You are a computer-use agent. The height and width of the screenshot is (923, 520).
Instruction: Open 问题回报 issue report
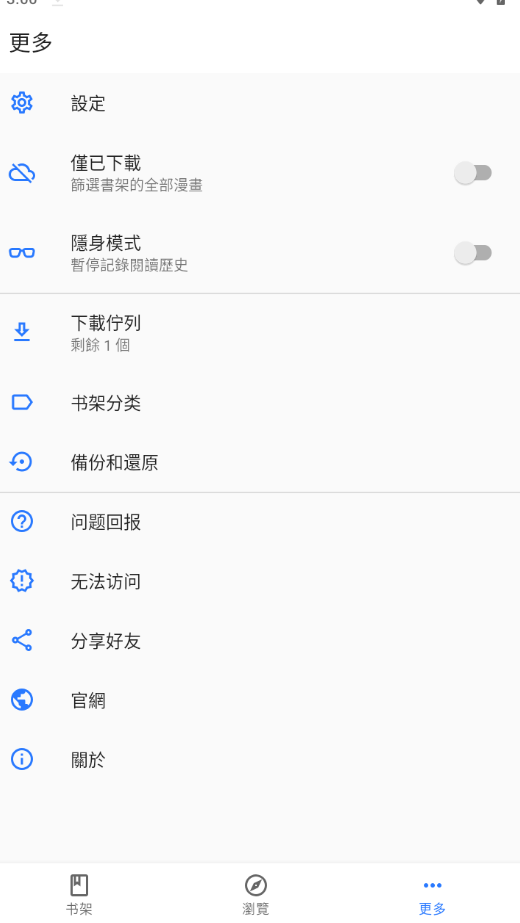(260, 522)
